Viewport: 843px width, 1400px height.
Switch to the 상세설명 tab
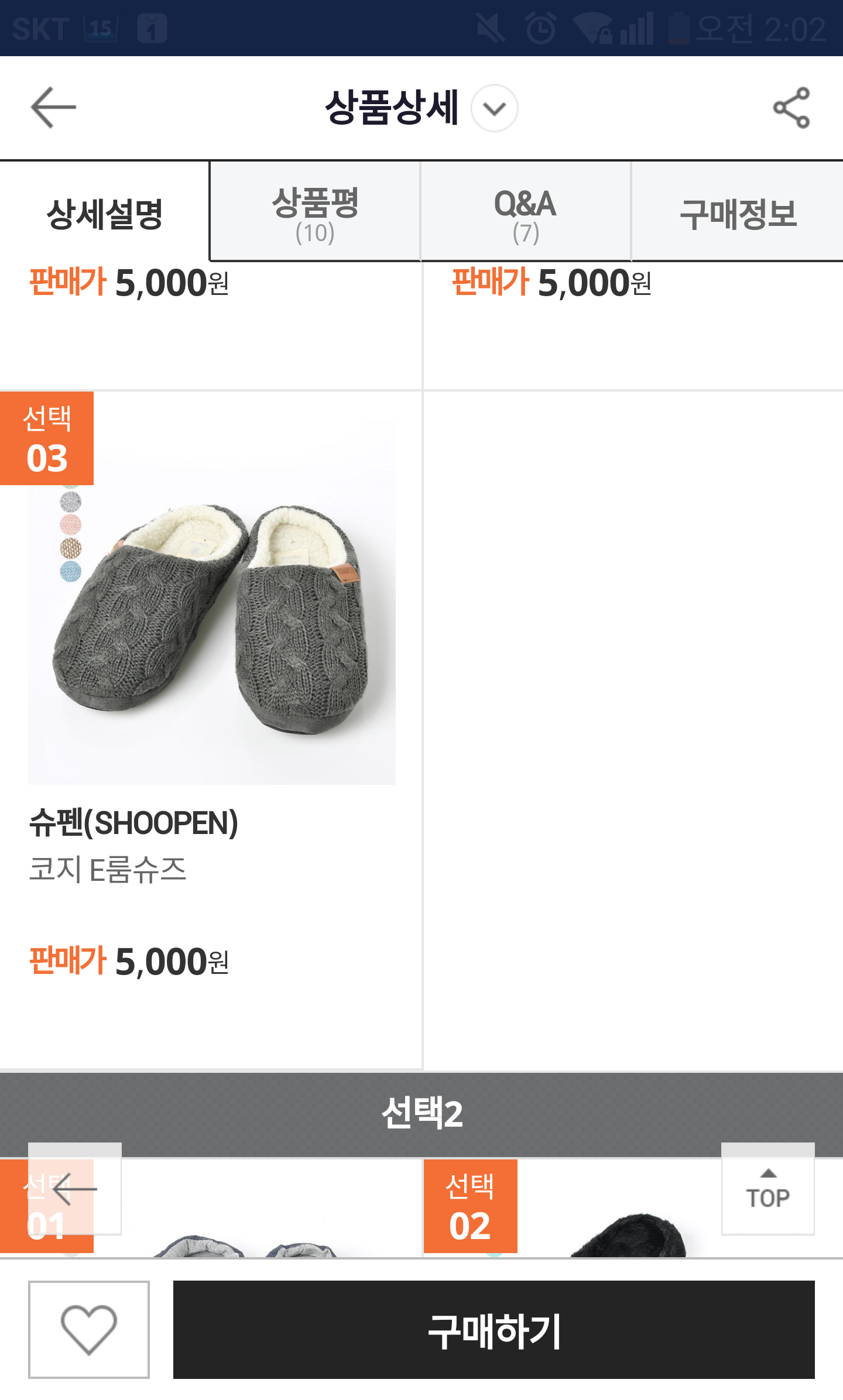(105, 213)
